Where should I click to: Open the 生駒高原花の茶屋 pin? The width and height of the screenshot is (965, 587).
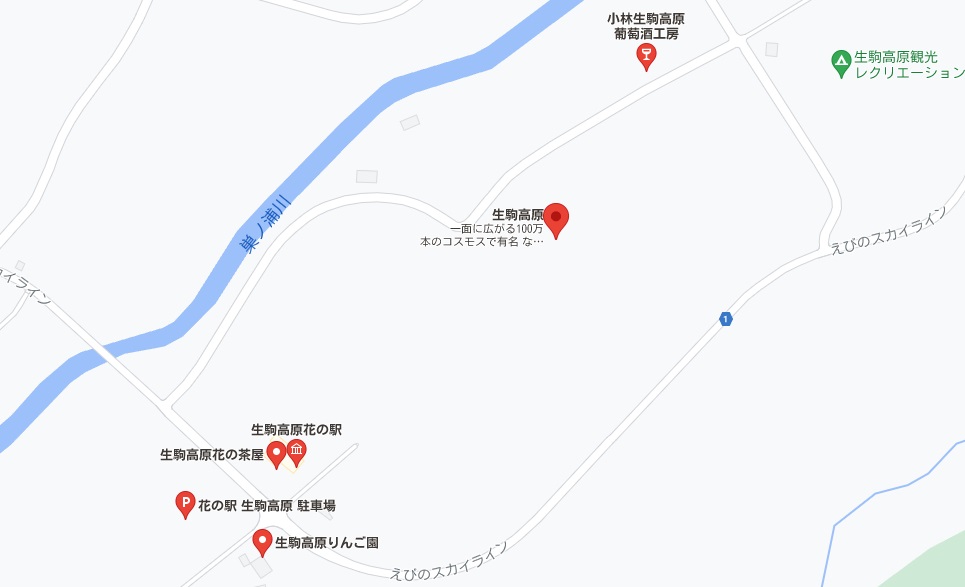tap(277, 455)
